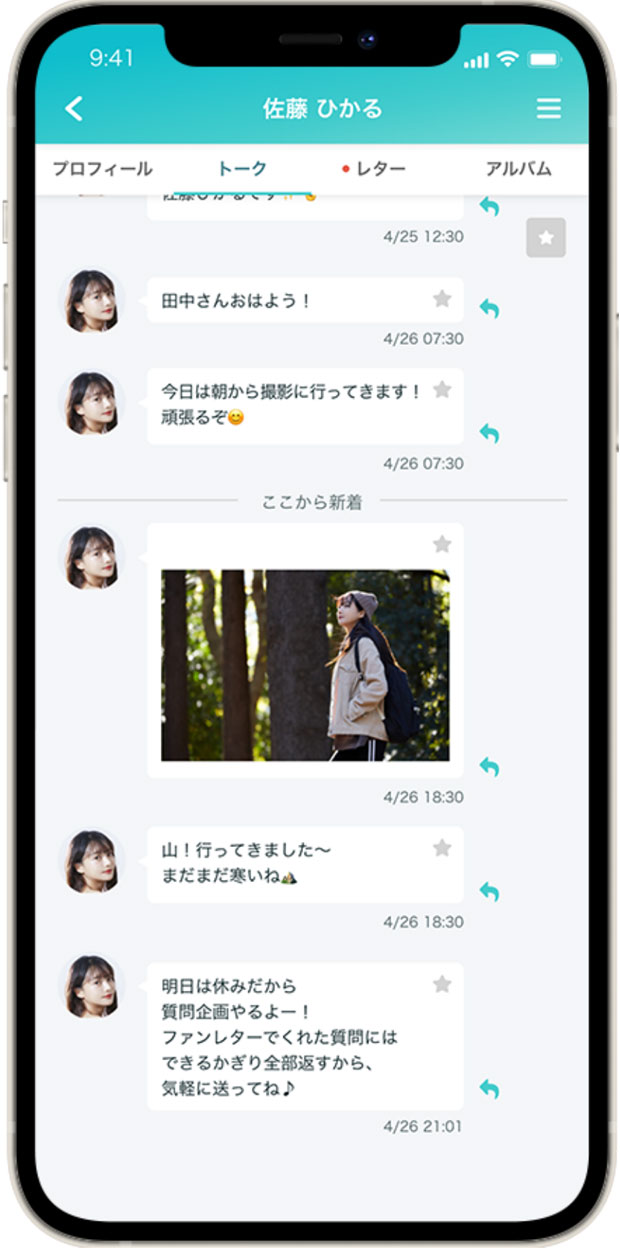Tap the gray star filter button

(546, 238)
